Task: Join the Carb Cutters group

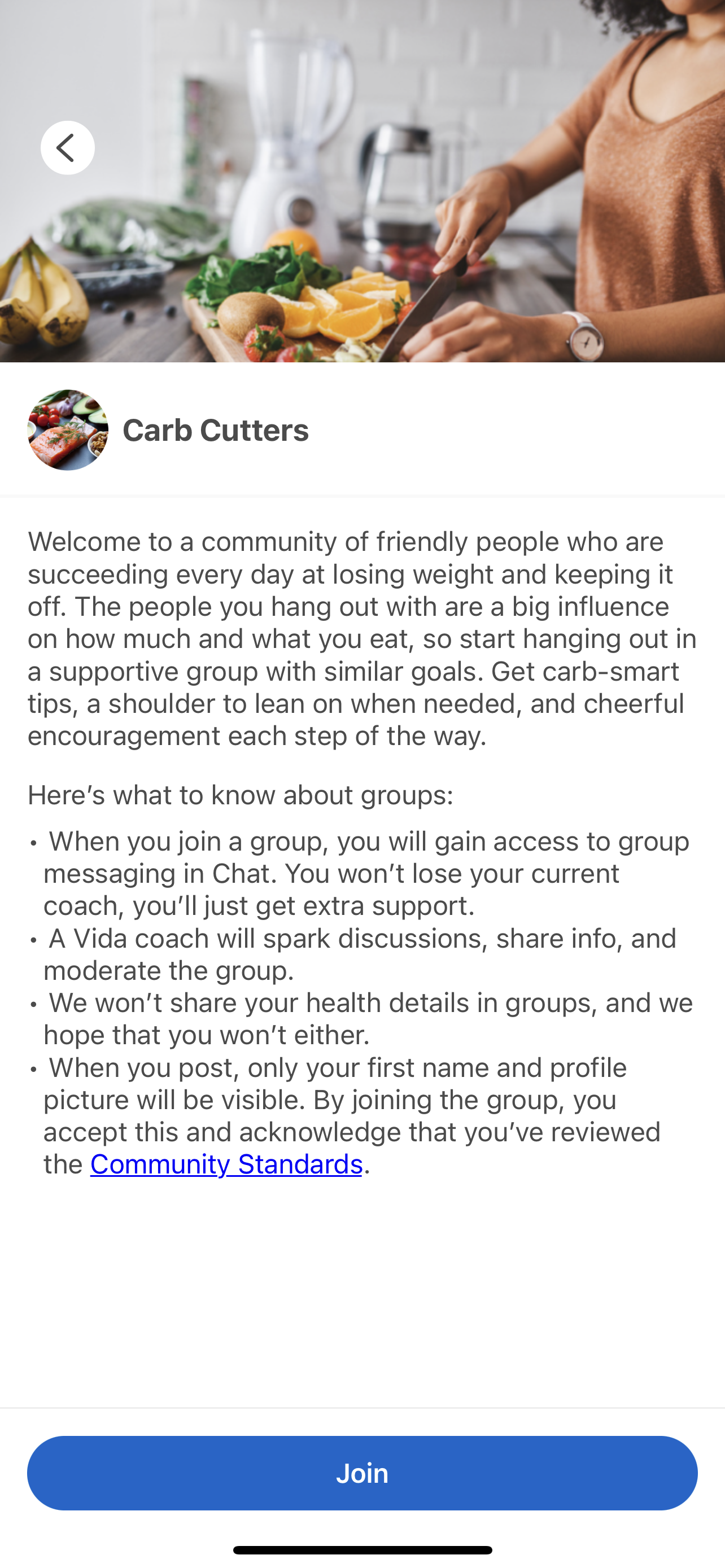Action: pos(362,1473)
